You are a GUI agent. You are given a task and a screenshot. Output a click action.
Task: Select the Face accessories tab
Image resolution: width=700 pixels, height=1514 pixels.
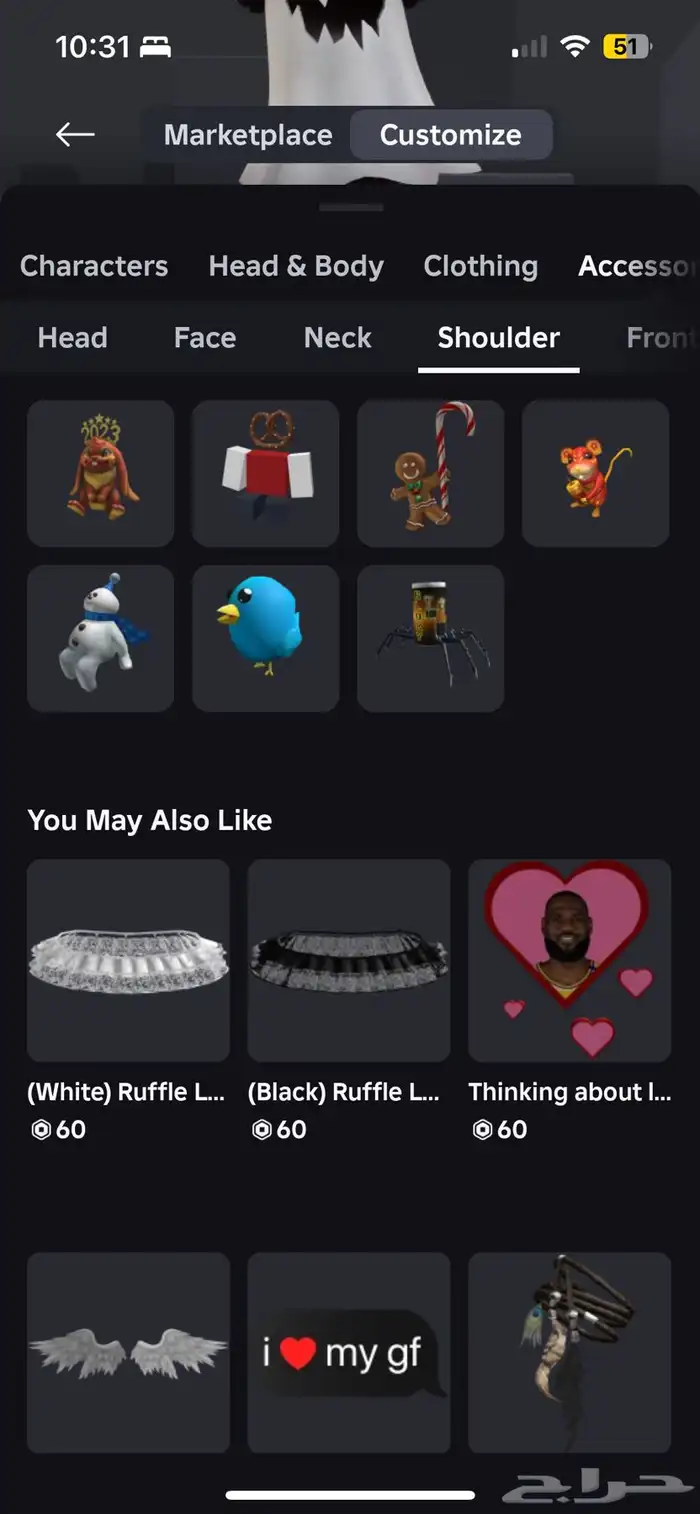coord(205,338)
